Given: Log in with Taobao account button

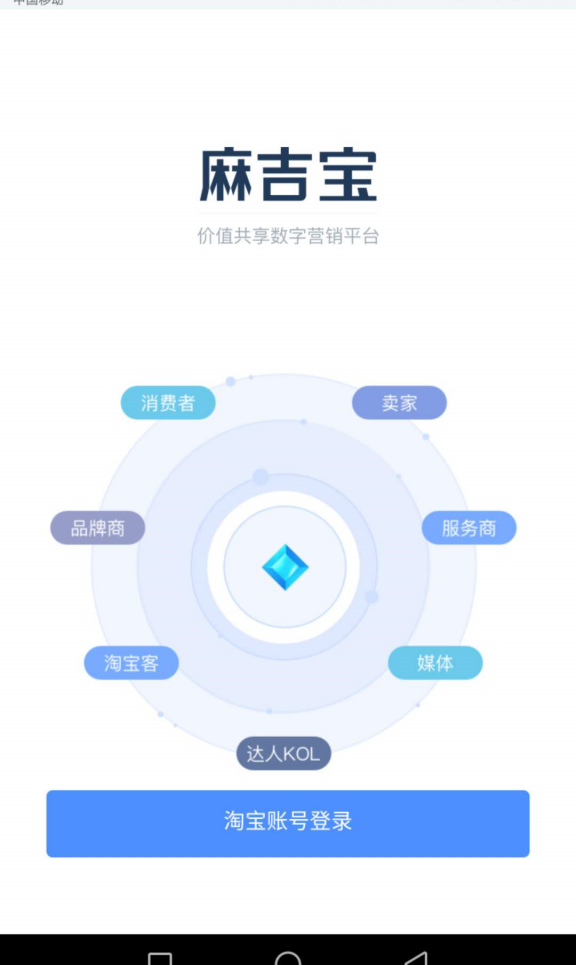Looking at the screenshot, I should [287, 823].
